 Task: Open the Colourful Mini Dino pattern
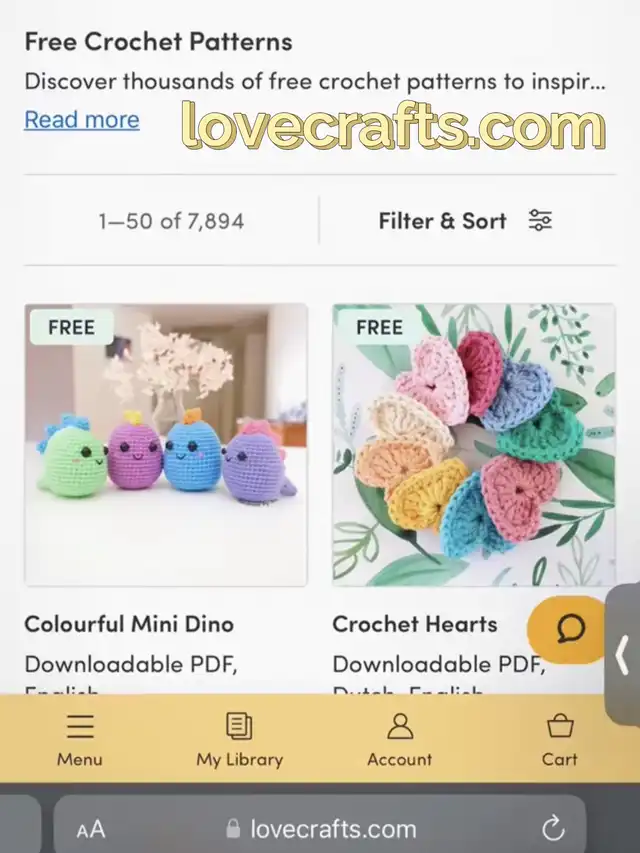pos(166,445)
